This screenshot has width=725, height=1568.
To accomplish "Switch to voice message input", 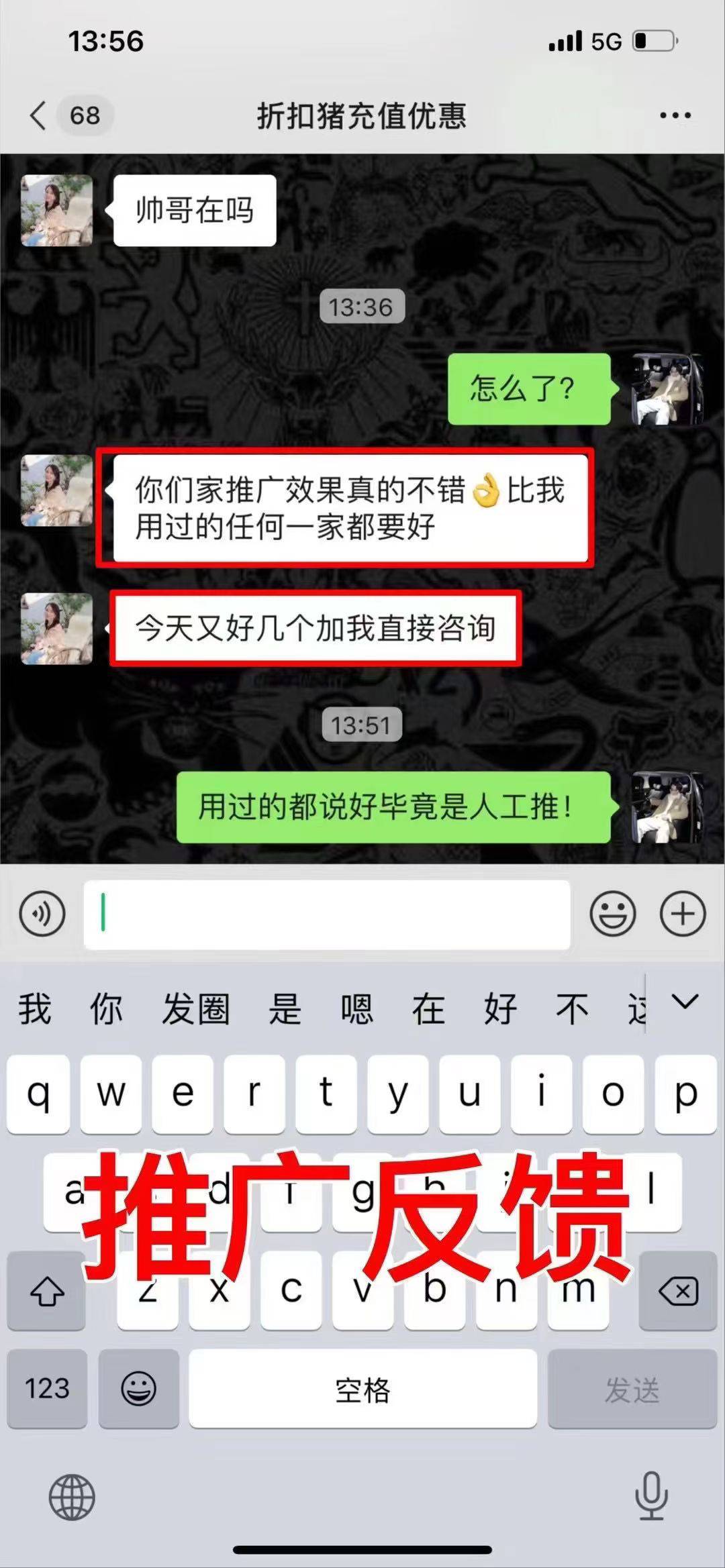I will tap(42, 914).
